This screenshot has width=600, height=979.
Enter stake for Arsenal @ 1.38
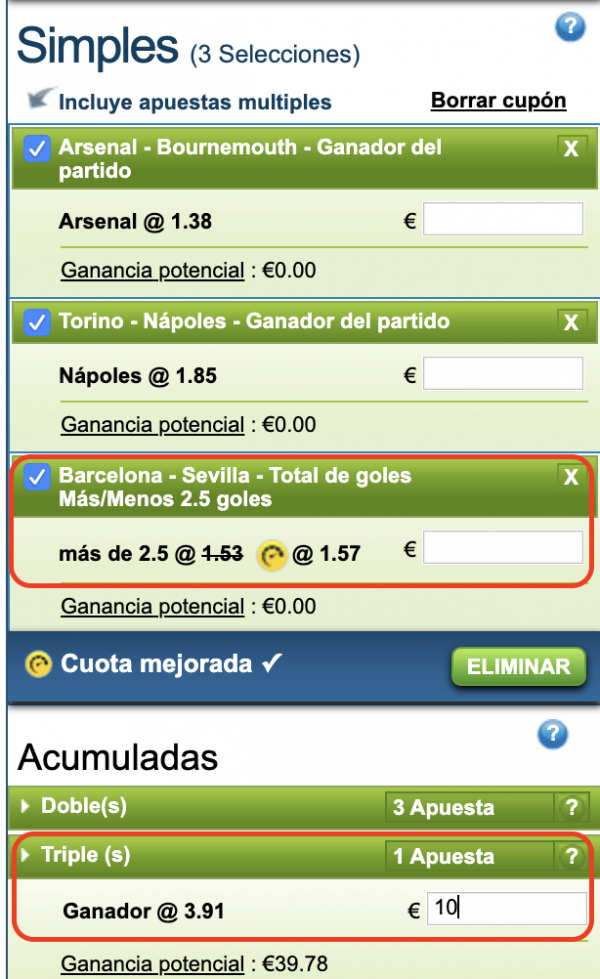502,220
